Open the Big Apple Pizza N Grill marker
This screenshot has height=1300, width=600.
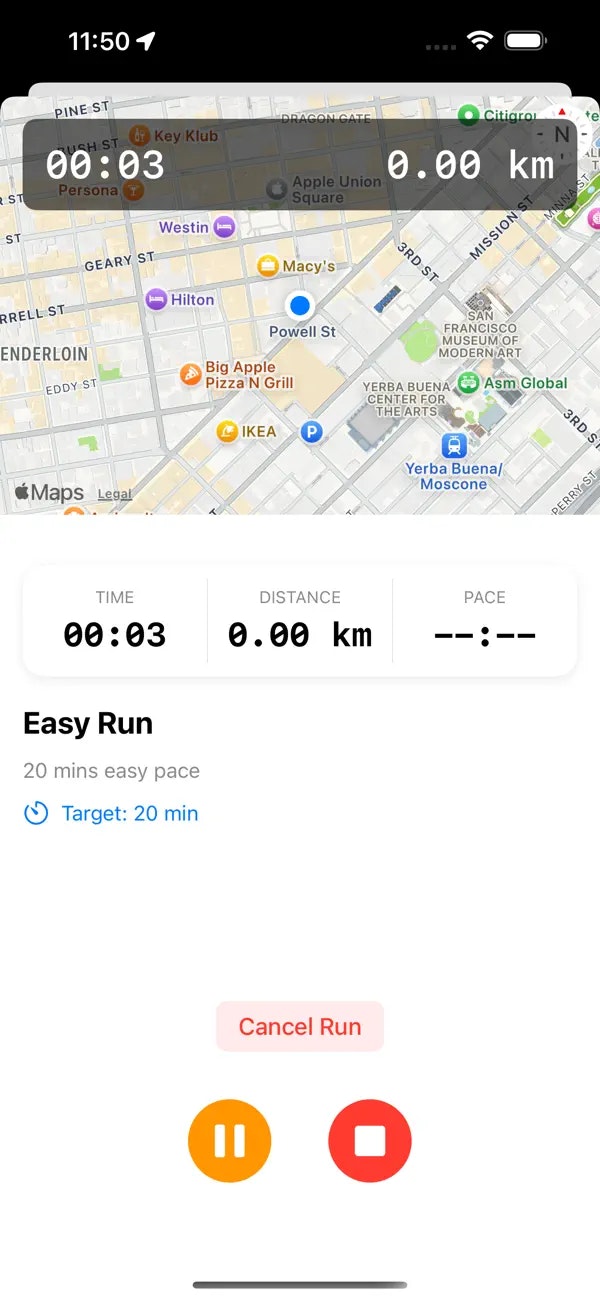tap(190, 375)
